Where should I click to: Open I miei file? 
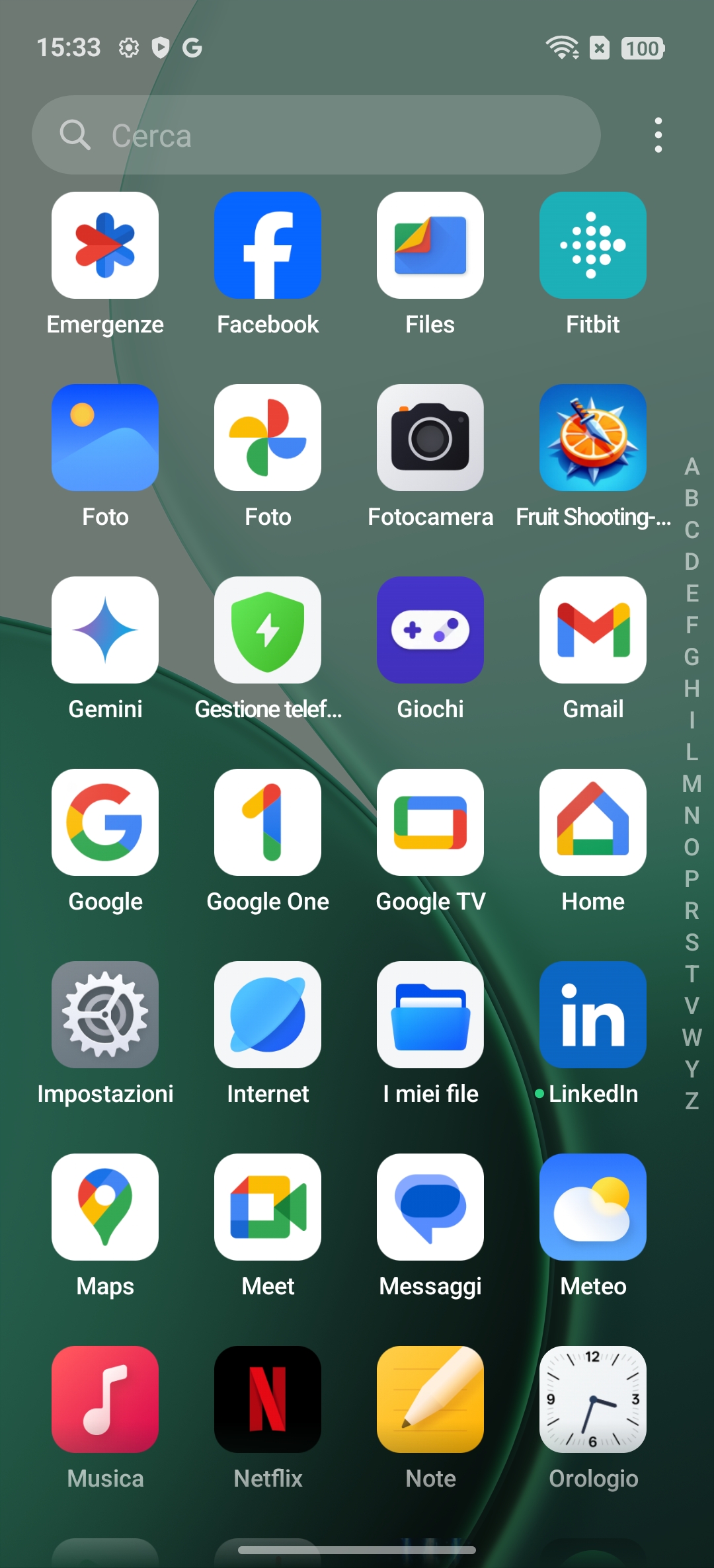(x=430, y=1015)
